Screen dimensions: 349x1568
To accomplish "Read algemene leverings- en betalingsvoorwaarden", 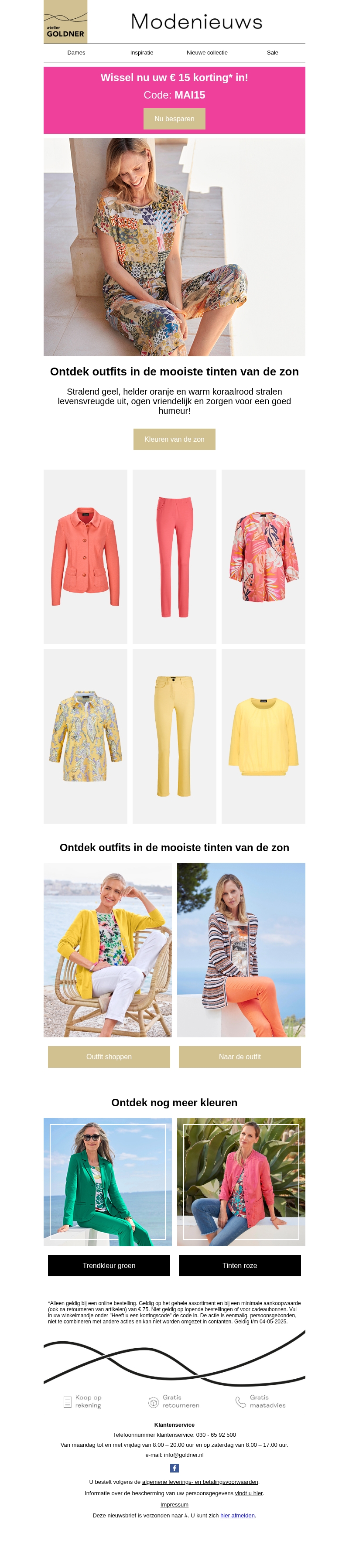I will (x=200, y=1482).
